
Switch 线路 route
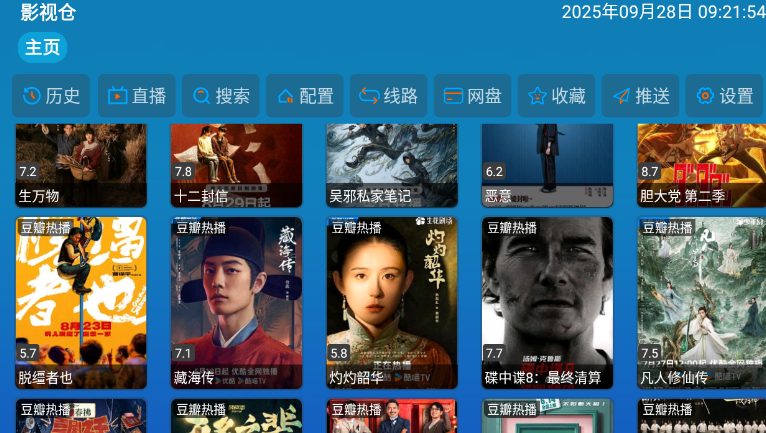(389, 96)
